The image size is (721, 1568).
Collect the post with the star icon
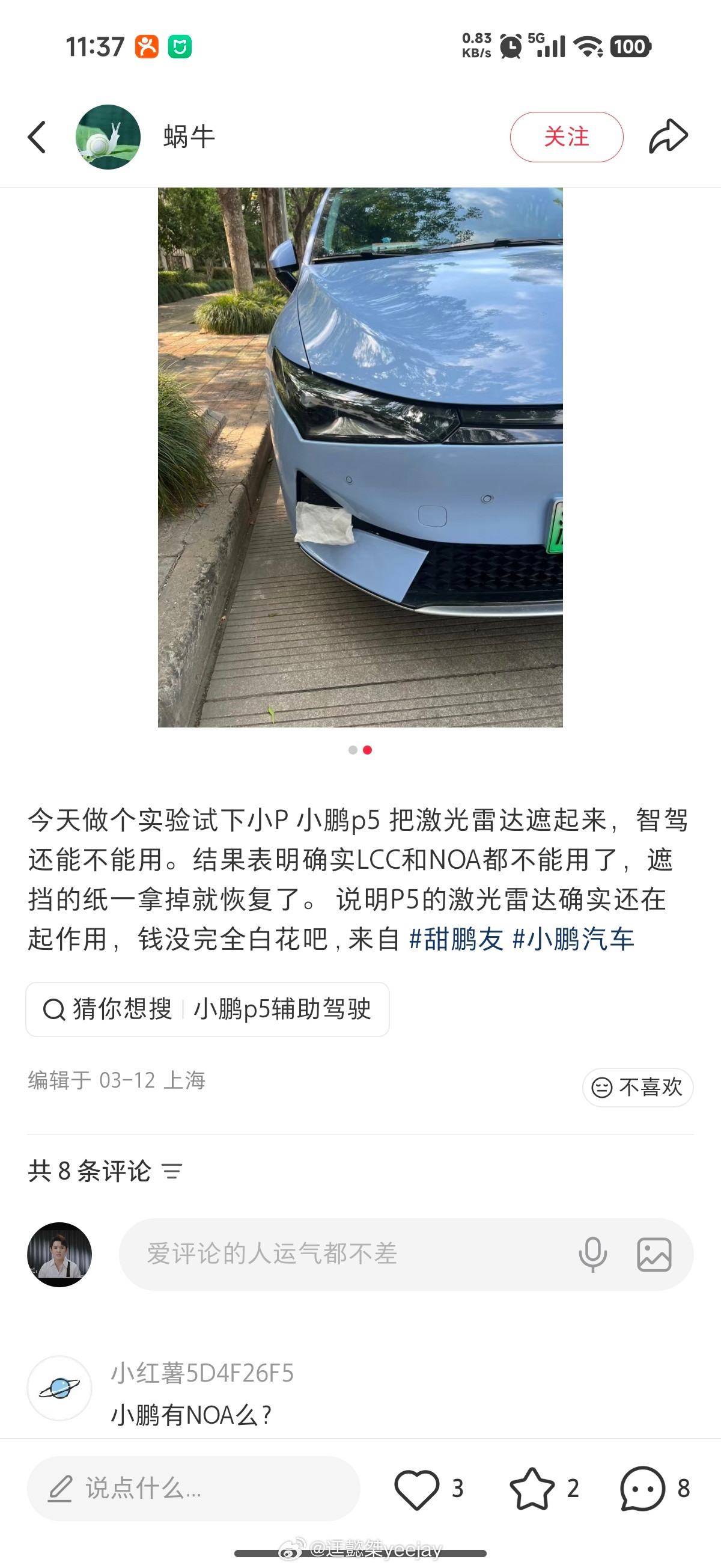click(531, 1489)
